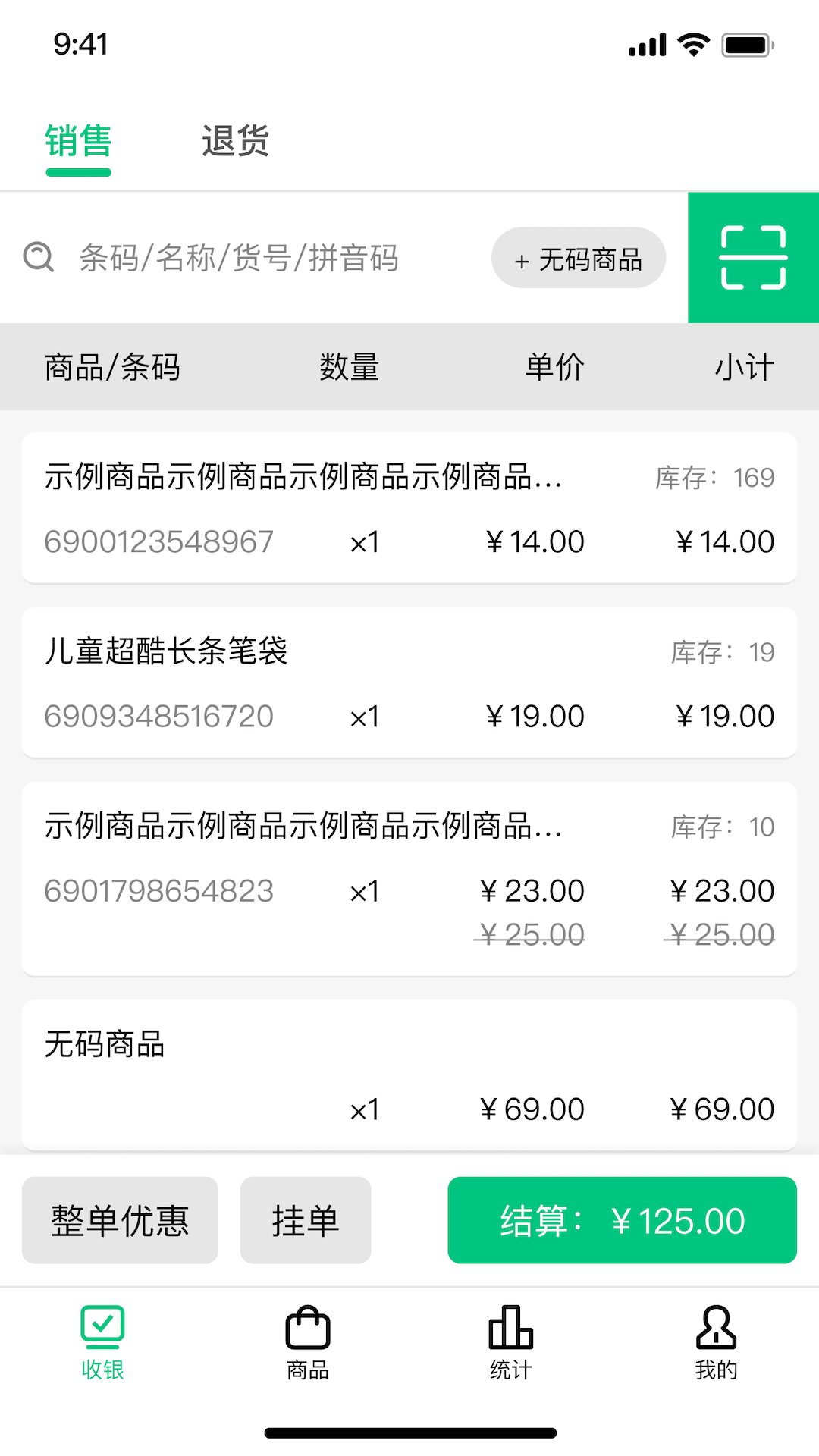Viewport: 819px width, 1456px height.
Task: Switch to the 退货 tab
Action: coord(235,142)
